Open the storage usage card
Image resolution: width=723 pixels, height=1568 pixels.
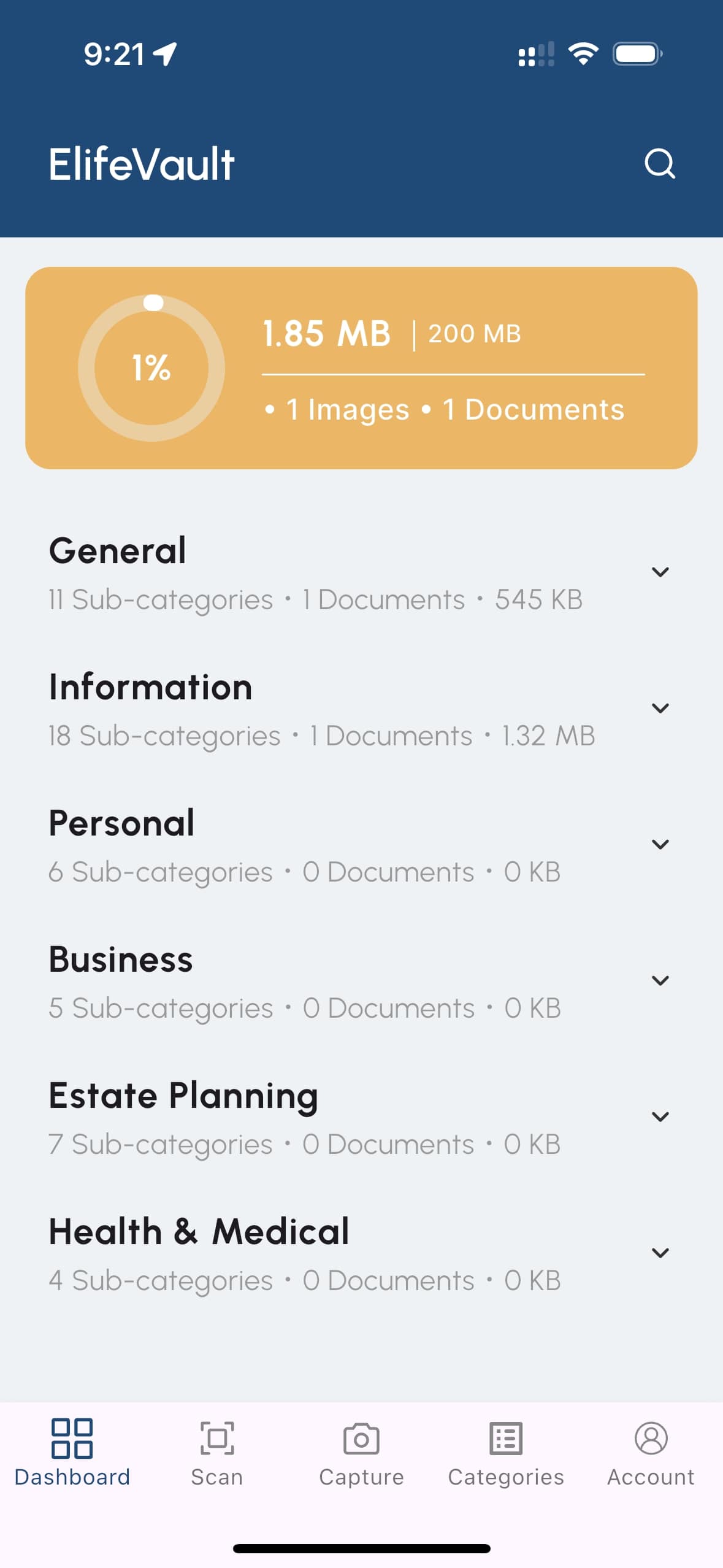[361, 368]
